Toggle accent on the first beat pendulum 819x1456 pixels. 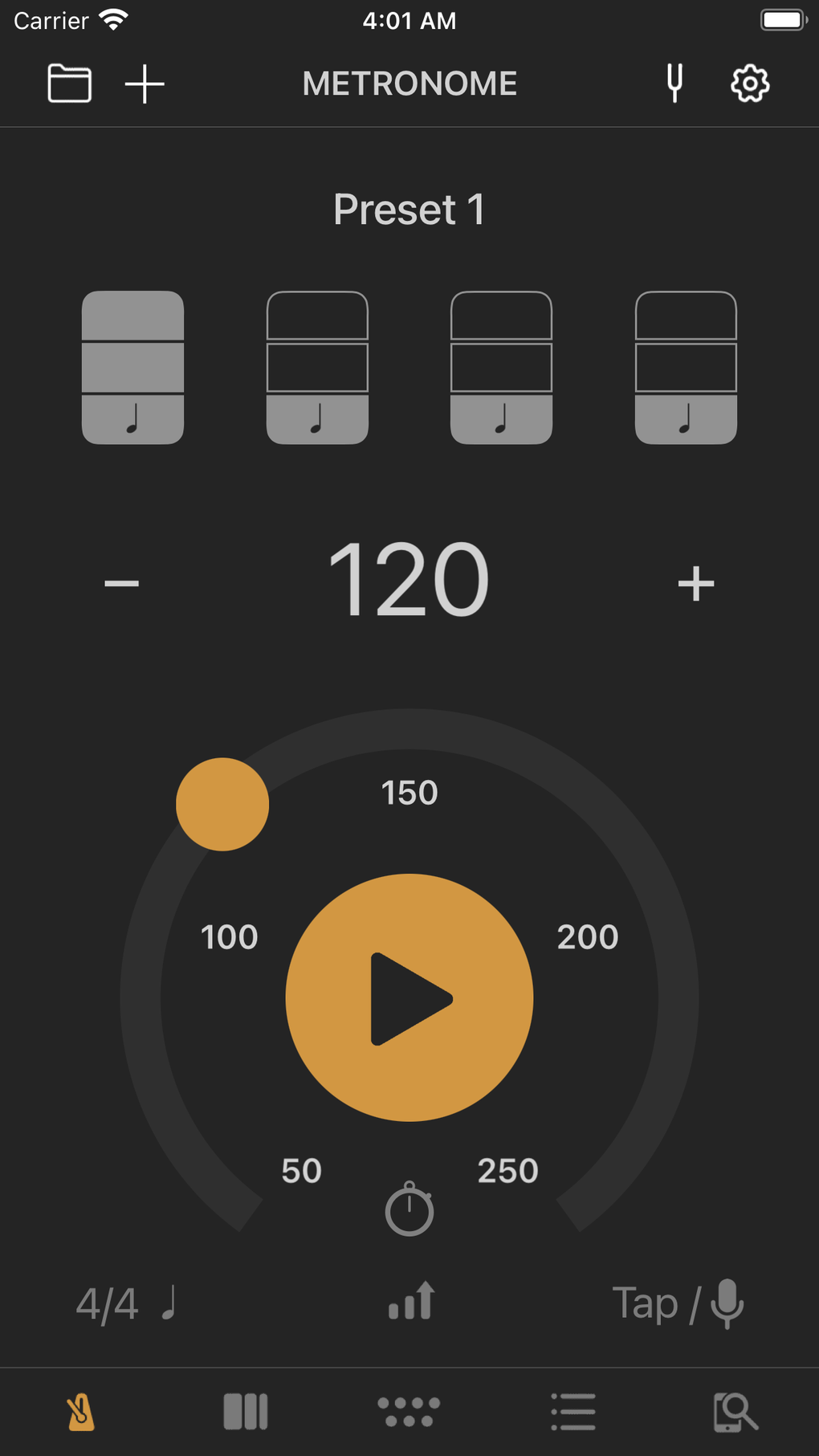(x=132, y=365)
